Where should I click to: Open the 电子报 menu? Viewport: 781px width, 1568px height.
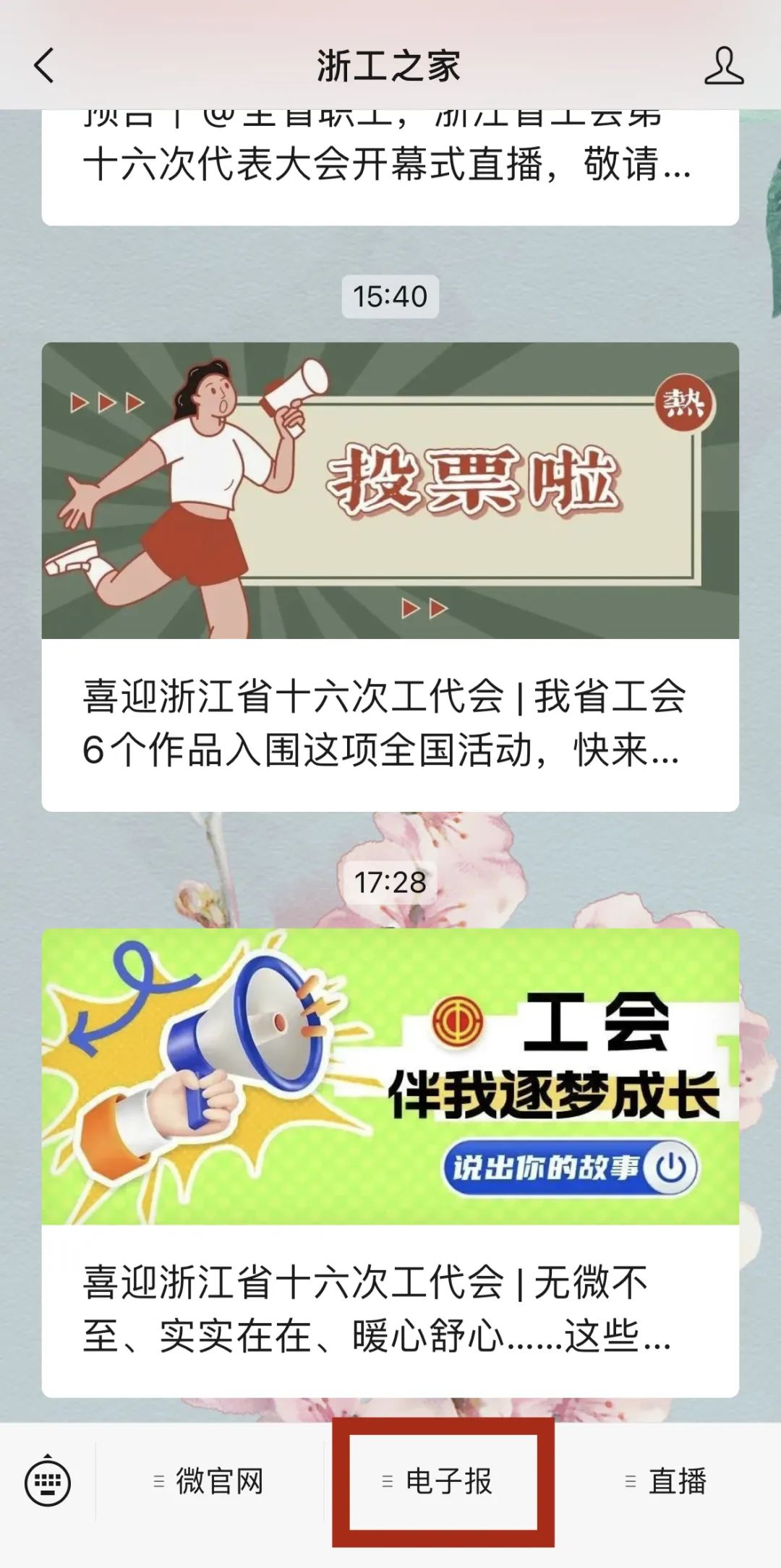pyautogui.click(x=443, y=1482)
